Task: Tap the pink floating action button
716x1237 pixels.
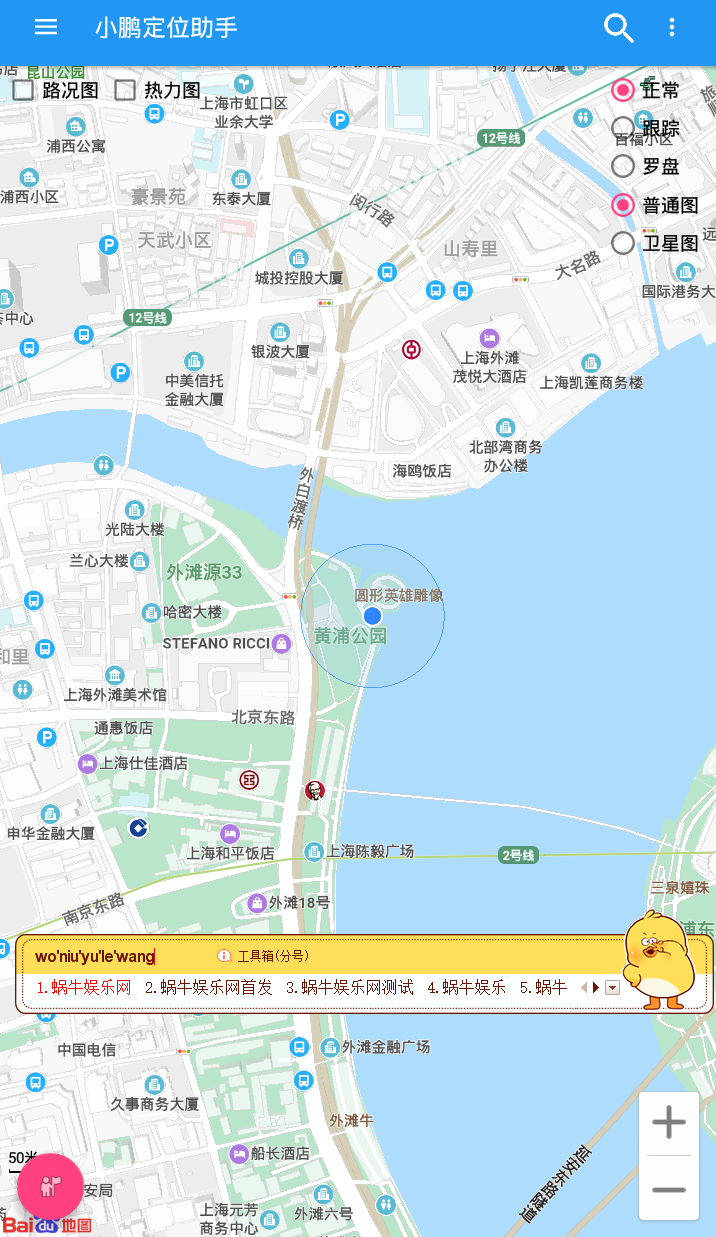Action: tap(50, 1186)
